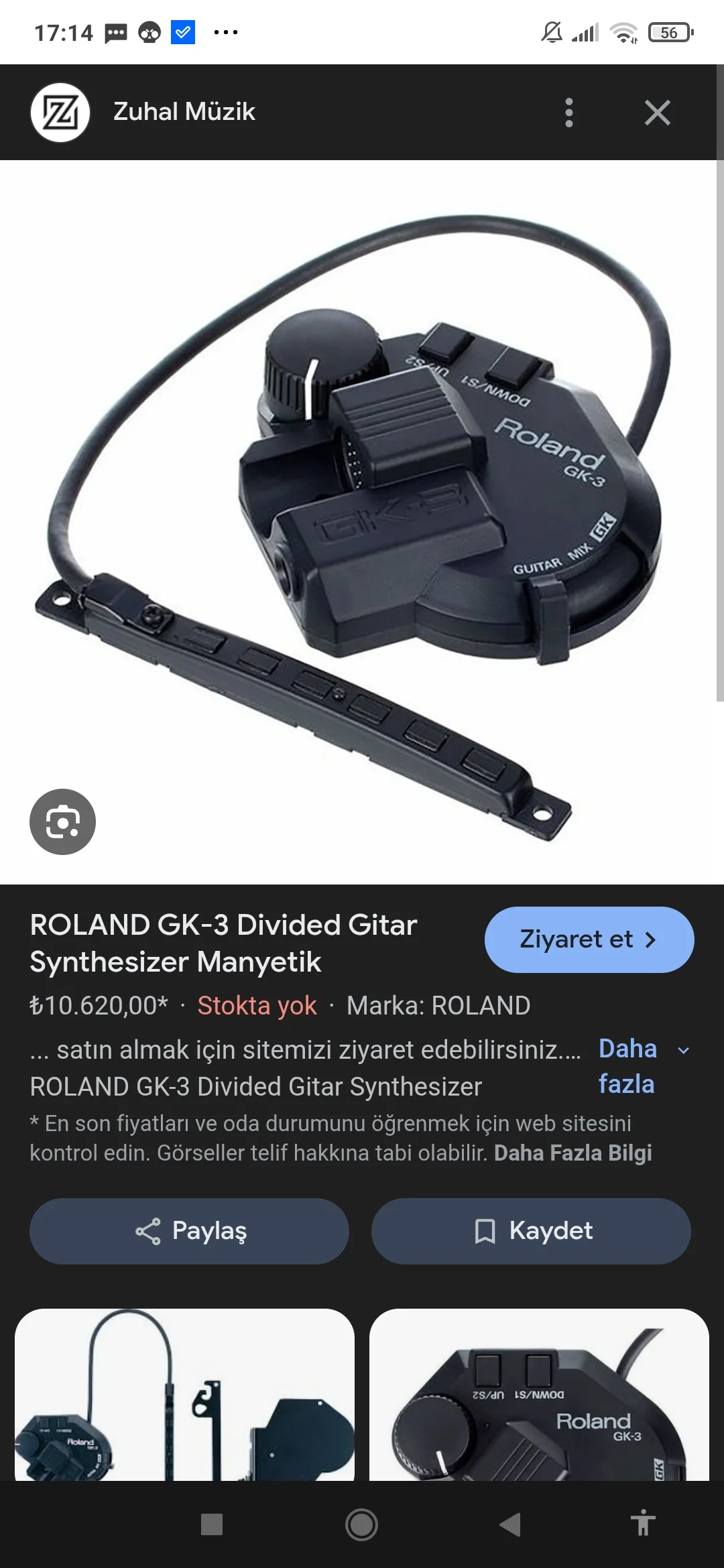Save the image with Kaydet
Screen dimensions: 724x1568
coord(531,1231)
